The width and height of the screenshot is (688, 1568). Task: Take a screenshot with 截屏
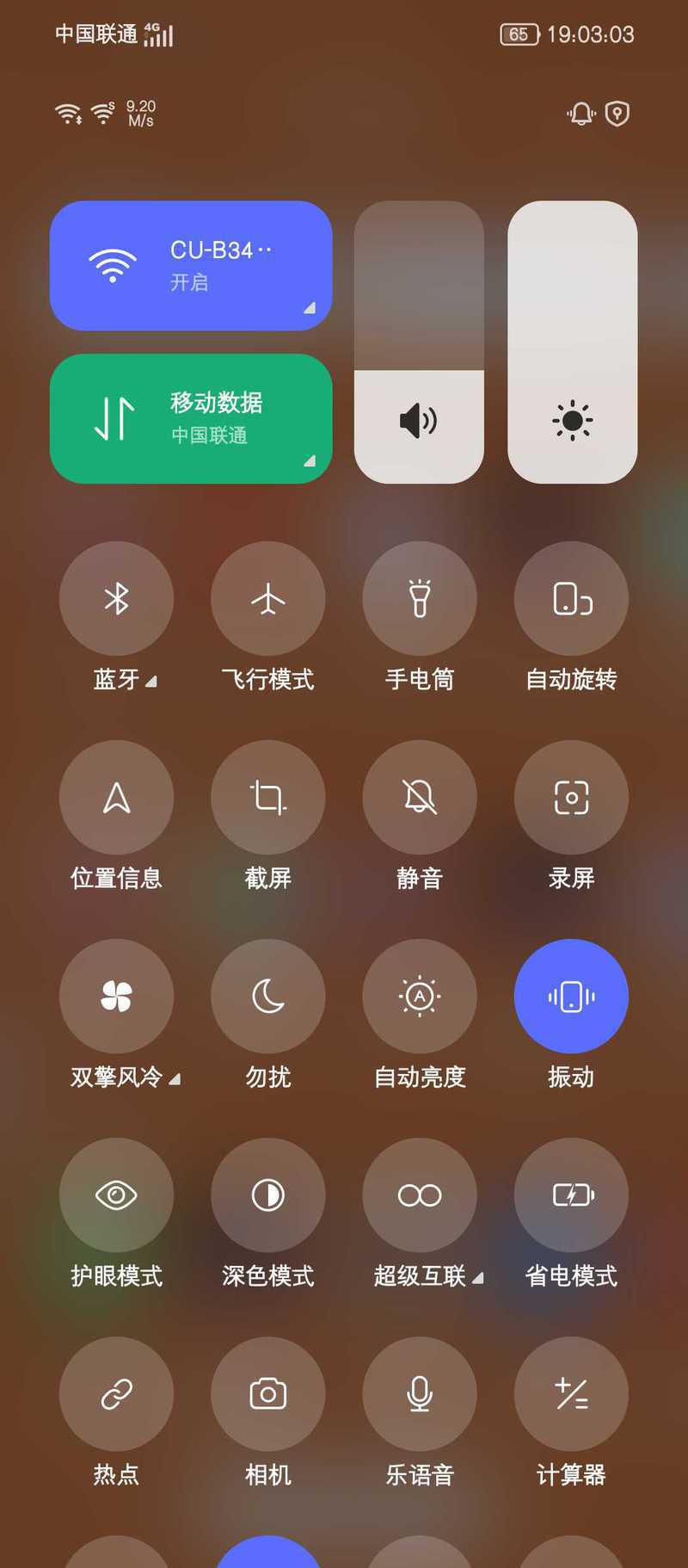(267, 797)
